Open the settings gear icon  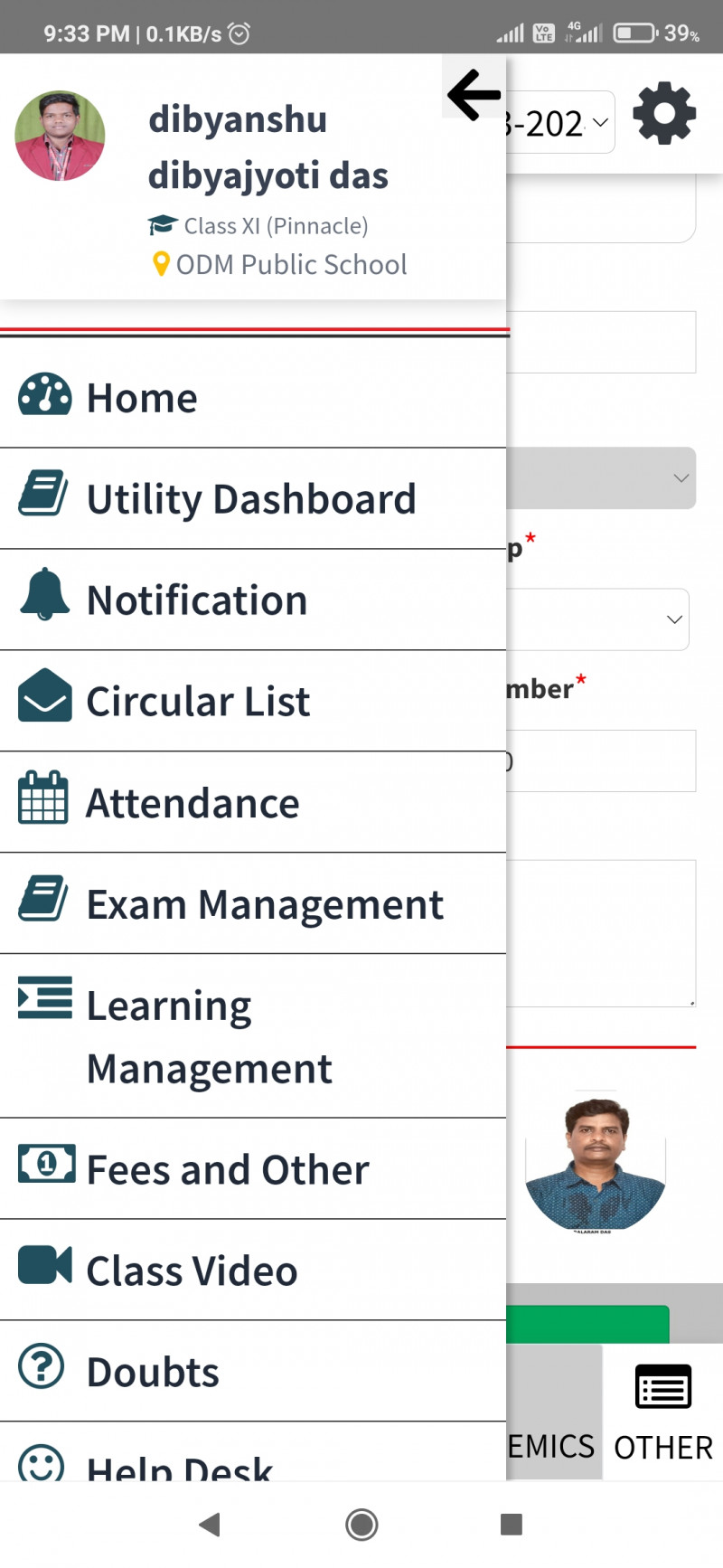pos(664,113)
